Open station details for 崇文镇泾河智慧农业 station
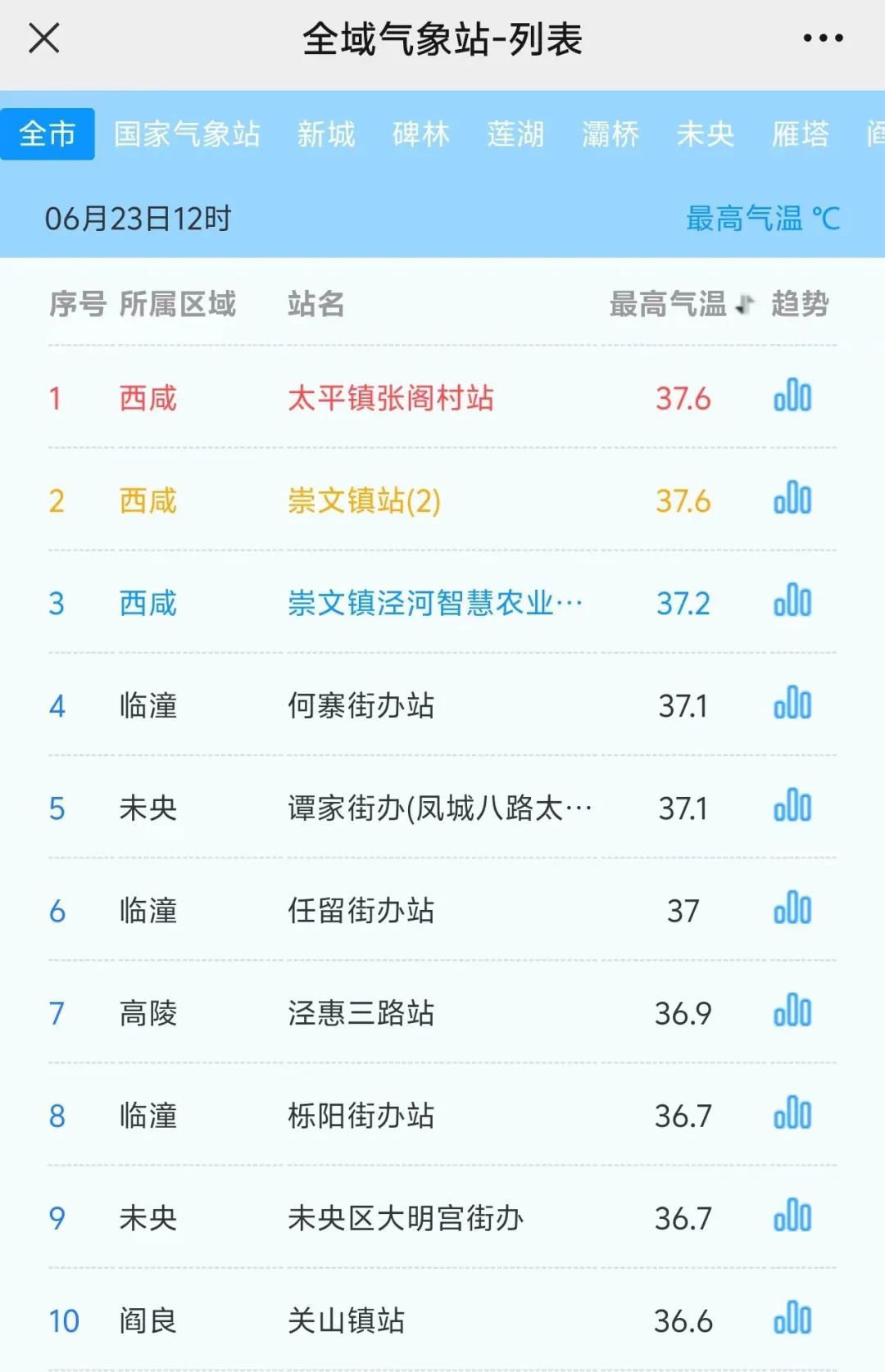 [434, 602]
